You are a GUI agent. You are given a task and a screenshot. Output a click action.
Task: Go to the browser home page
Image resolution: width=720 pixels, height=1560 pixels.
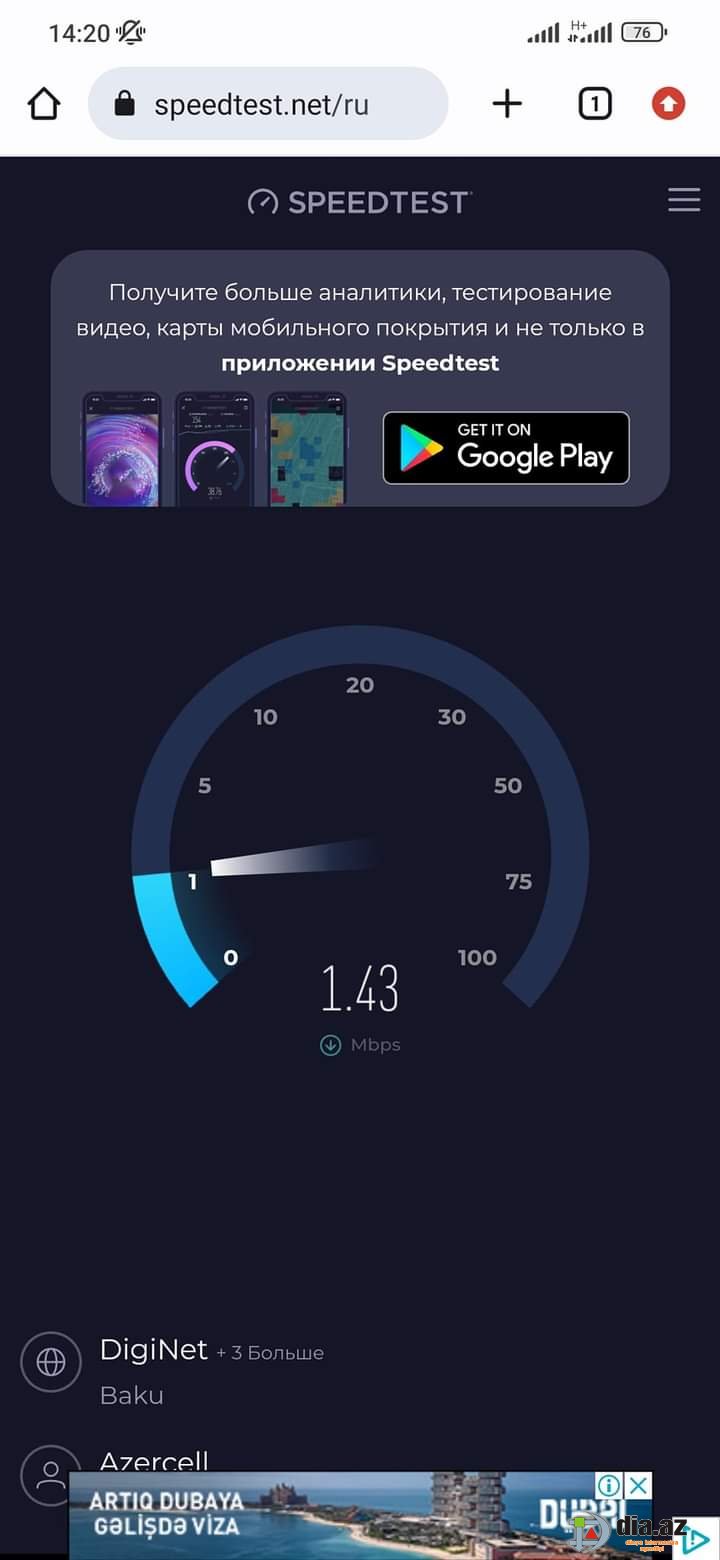pos(44,104)
